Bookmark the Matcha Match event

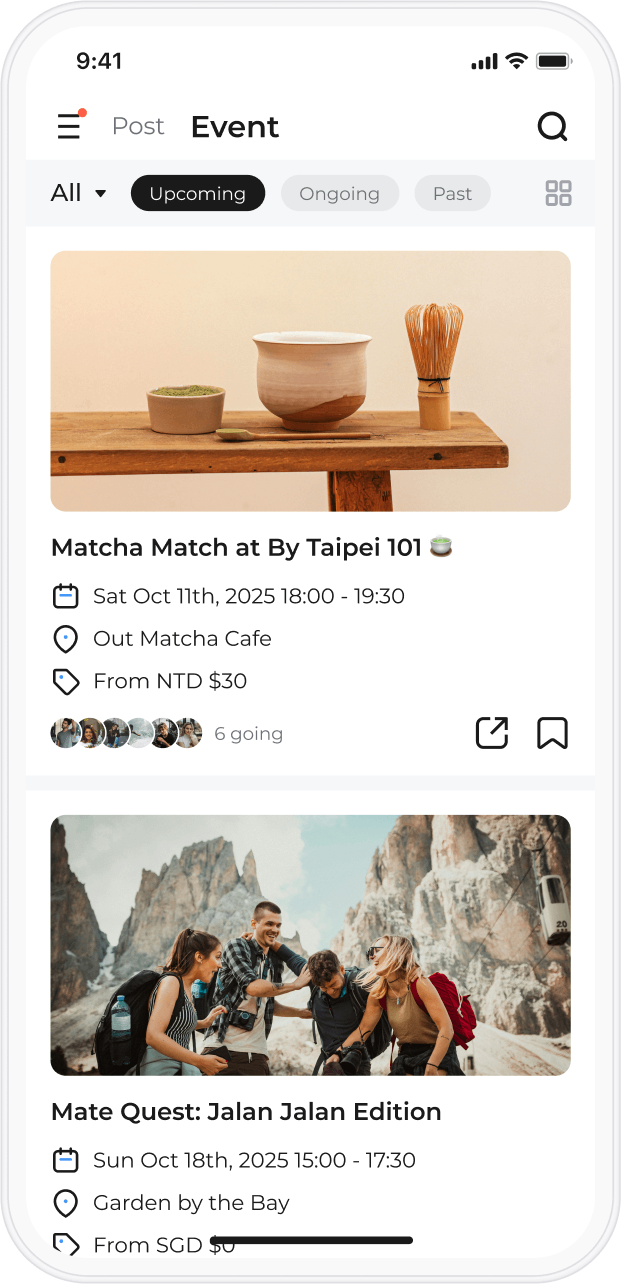tap(552, 733)
